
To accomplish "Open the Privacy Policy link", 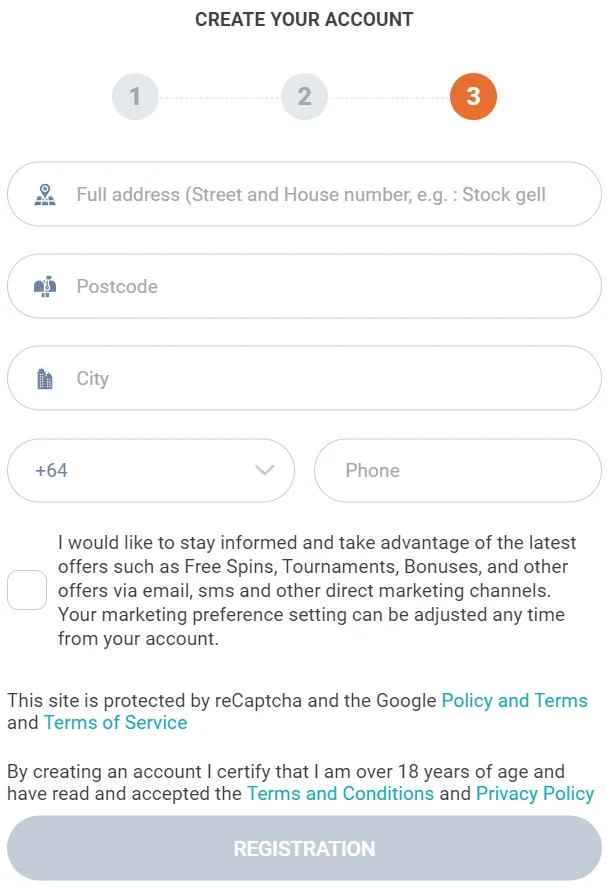I will (534, 793).
